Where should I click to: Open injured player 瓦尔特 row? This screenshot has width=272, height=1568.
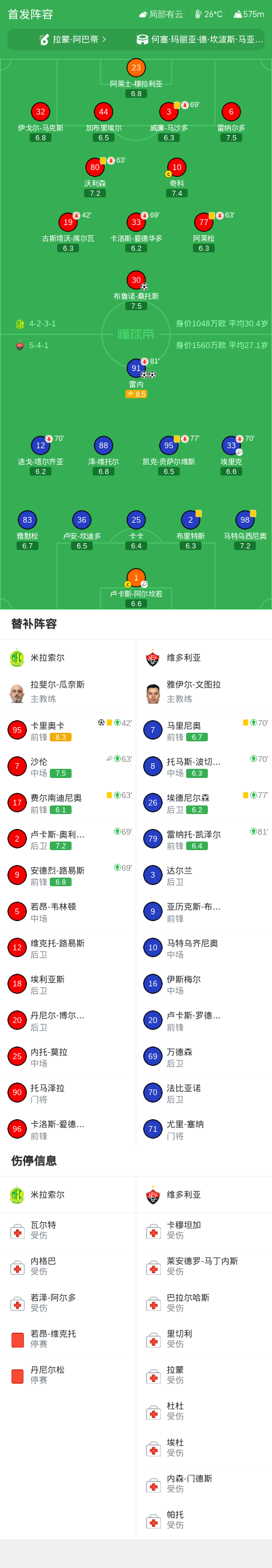(68, 1230)
